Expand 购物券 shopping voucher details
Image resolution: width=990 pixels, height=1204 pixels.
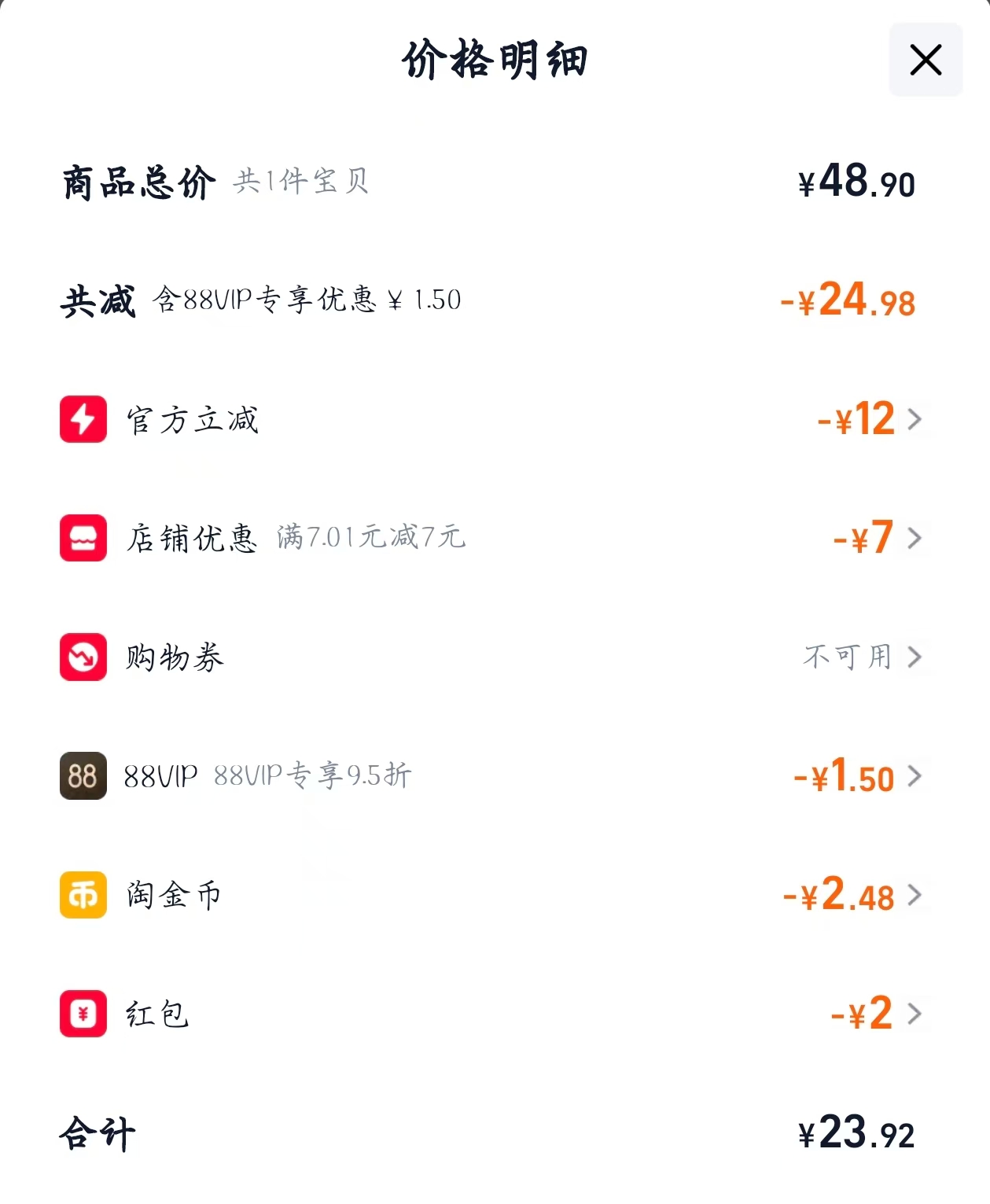(915, 658)
